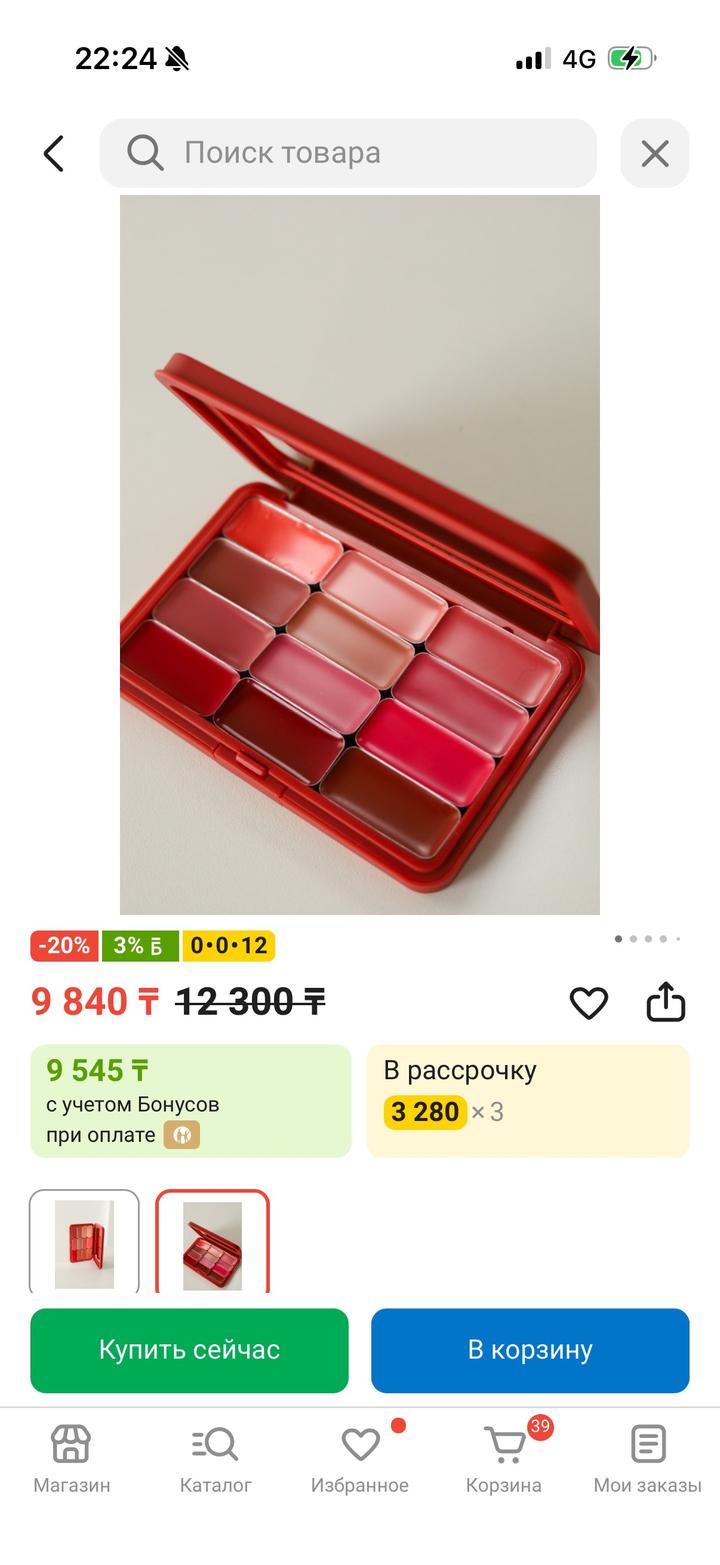The width and height of the screenshot is (720, 1565).
Task: Open the Корзина tab
Action: click(x=504, y=1459)
